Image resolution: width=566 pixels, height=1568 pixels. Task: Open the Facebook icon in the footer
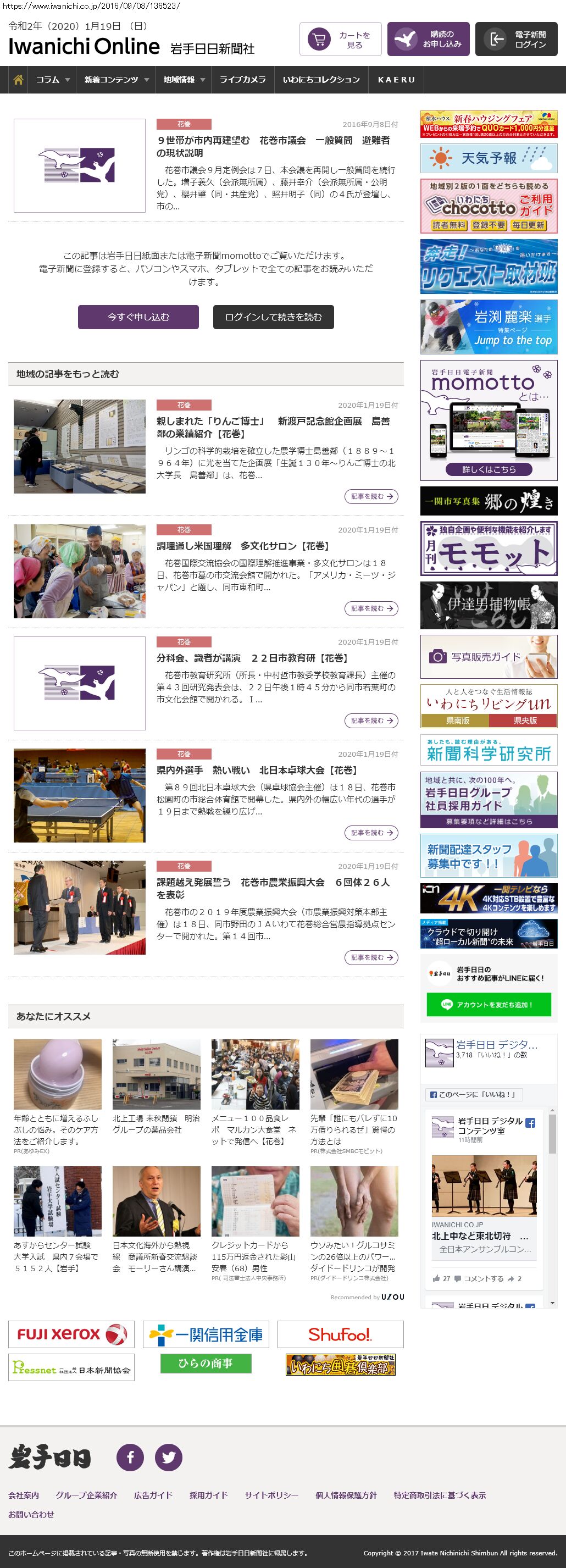point(130,1457)
